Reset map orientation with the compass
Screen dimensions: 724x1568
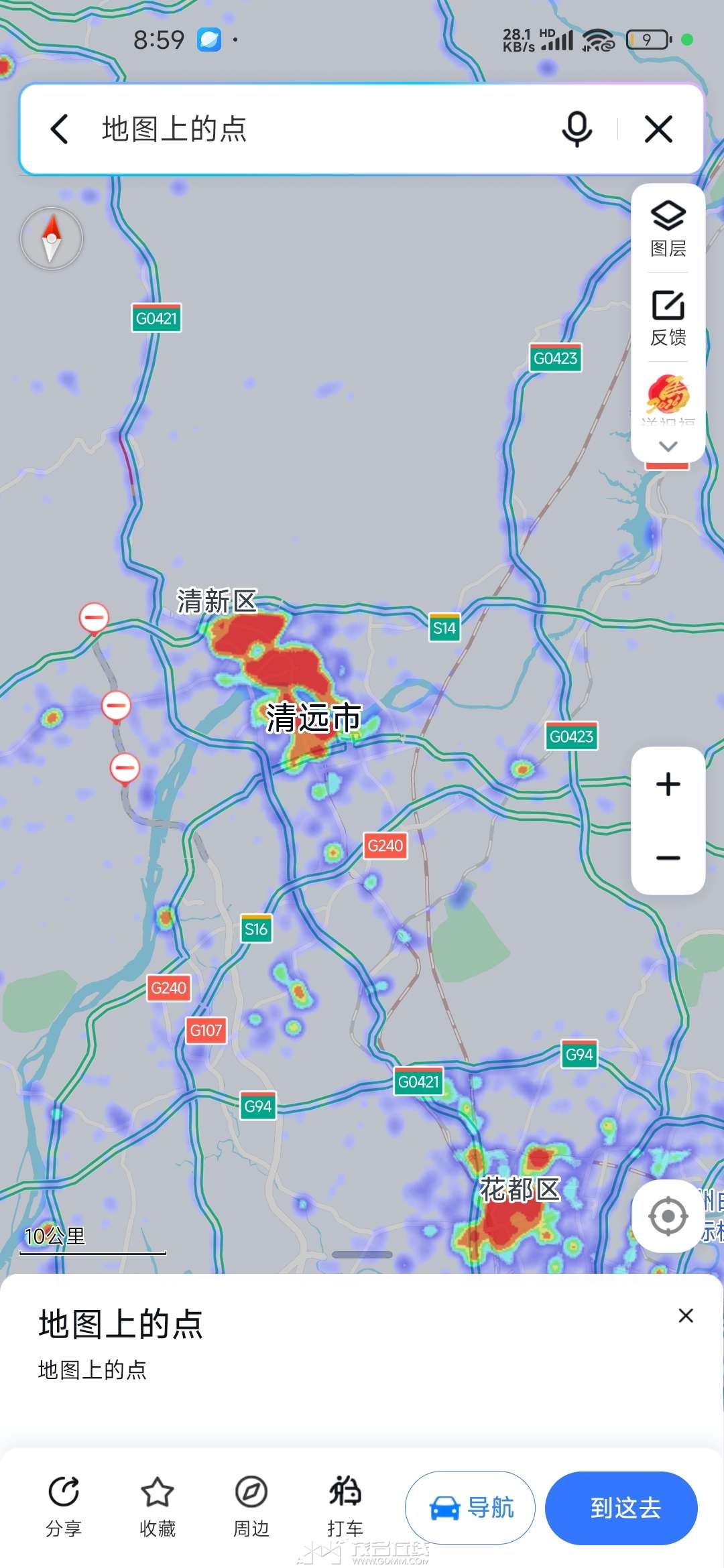pos(52,239)
